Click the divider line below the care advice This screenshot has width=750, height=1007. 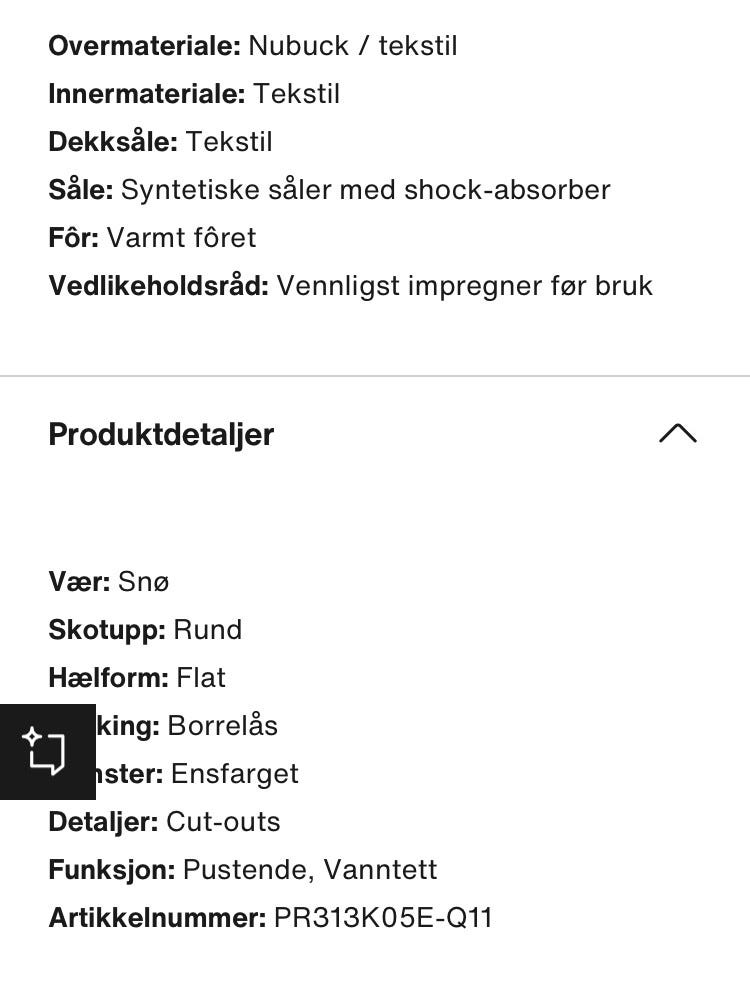(375, 376)
